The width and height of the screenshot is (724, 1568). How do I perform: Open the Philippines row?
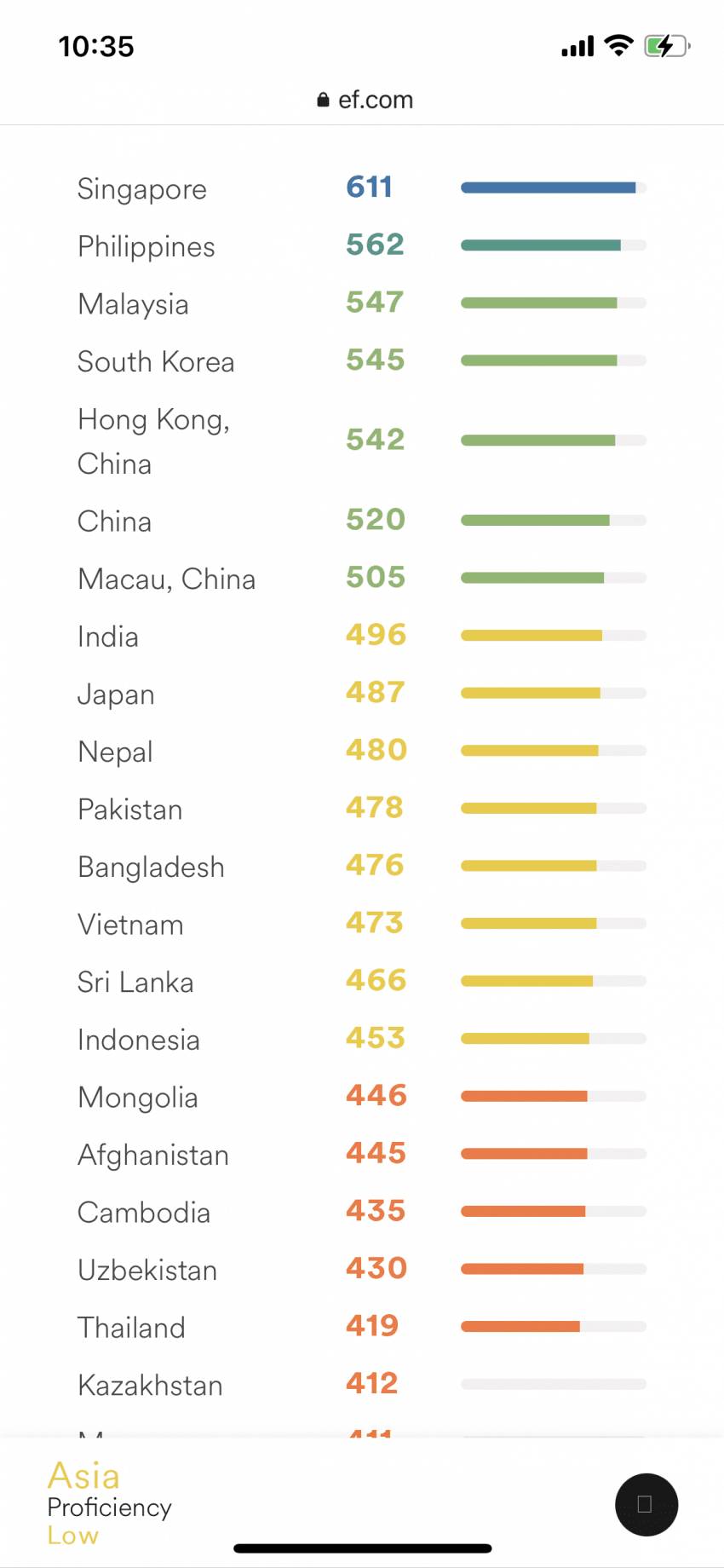[x=362, y=245]
